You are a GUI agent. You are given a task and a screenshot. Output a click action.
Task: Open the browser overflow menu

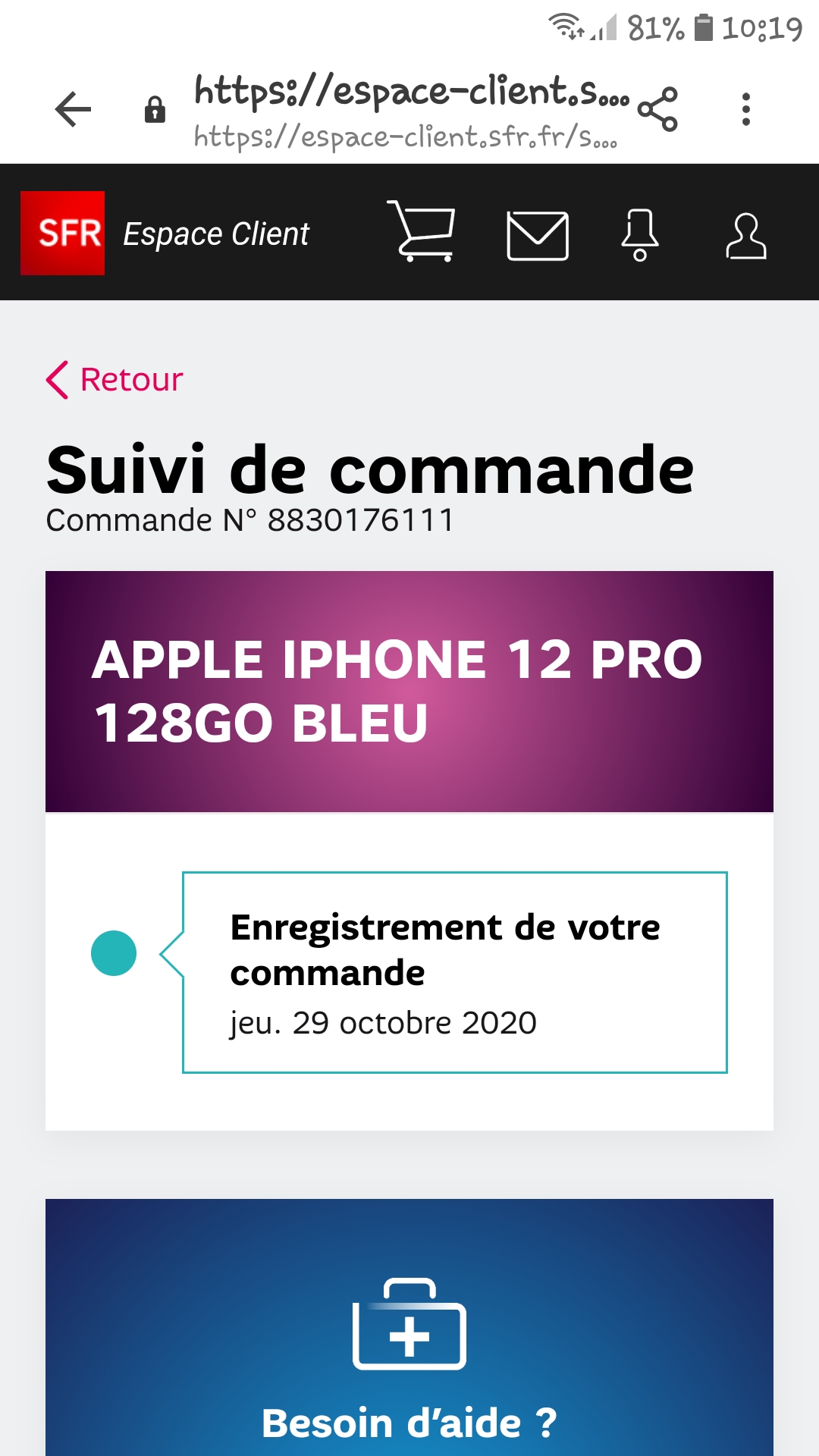746,109
